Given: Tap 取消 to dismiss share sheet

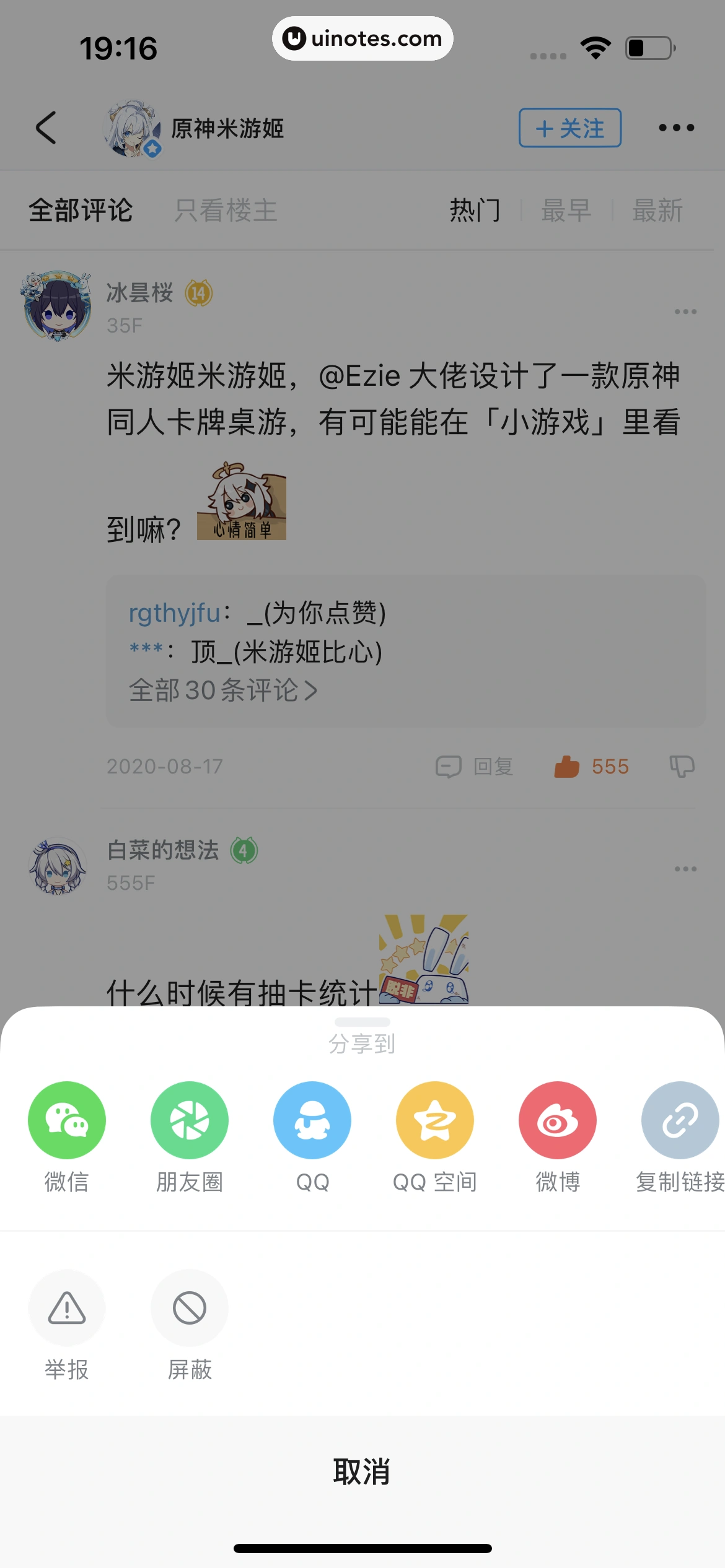Looking at the screenshot, I should coord(362,1471).
